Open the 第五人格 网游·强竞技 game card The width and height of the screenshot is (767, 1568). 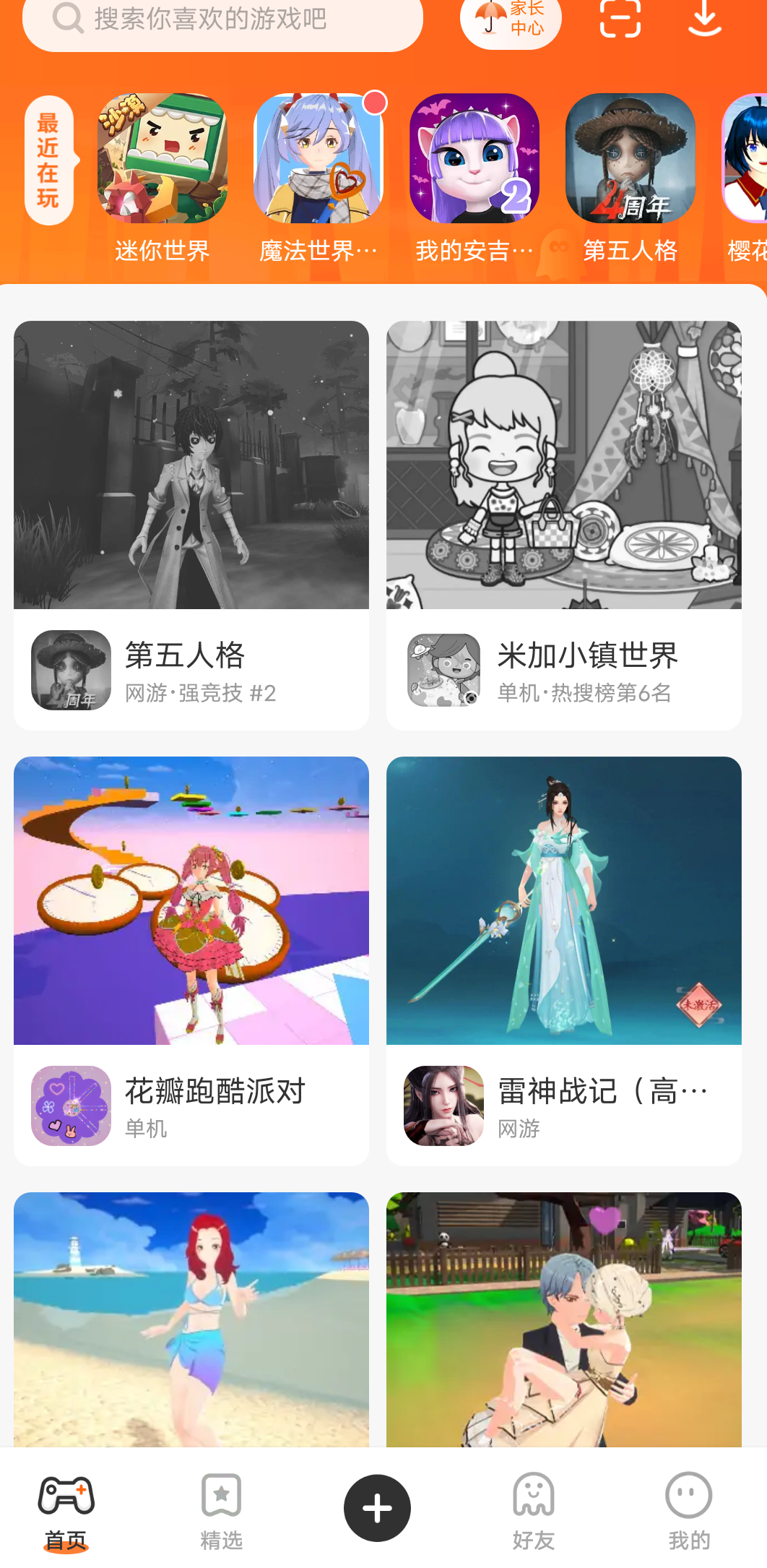[191, 525]
